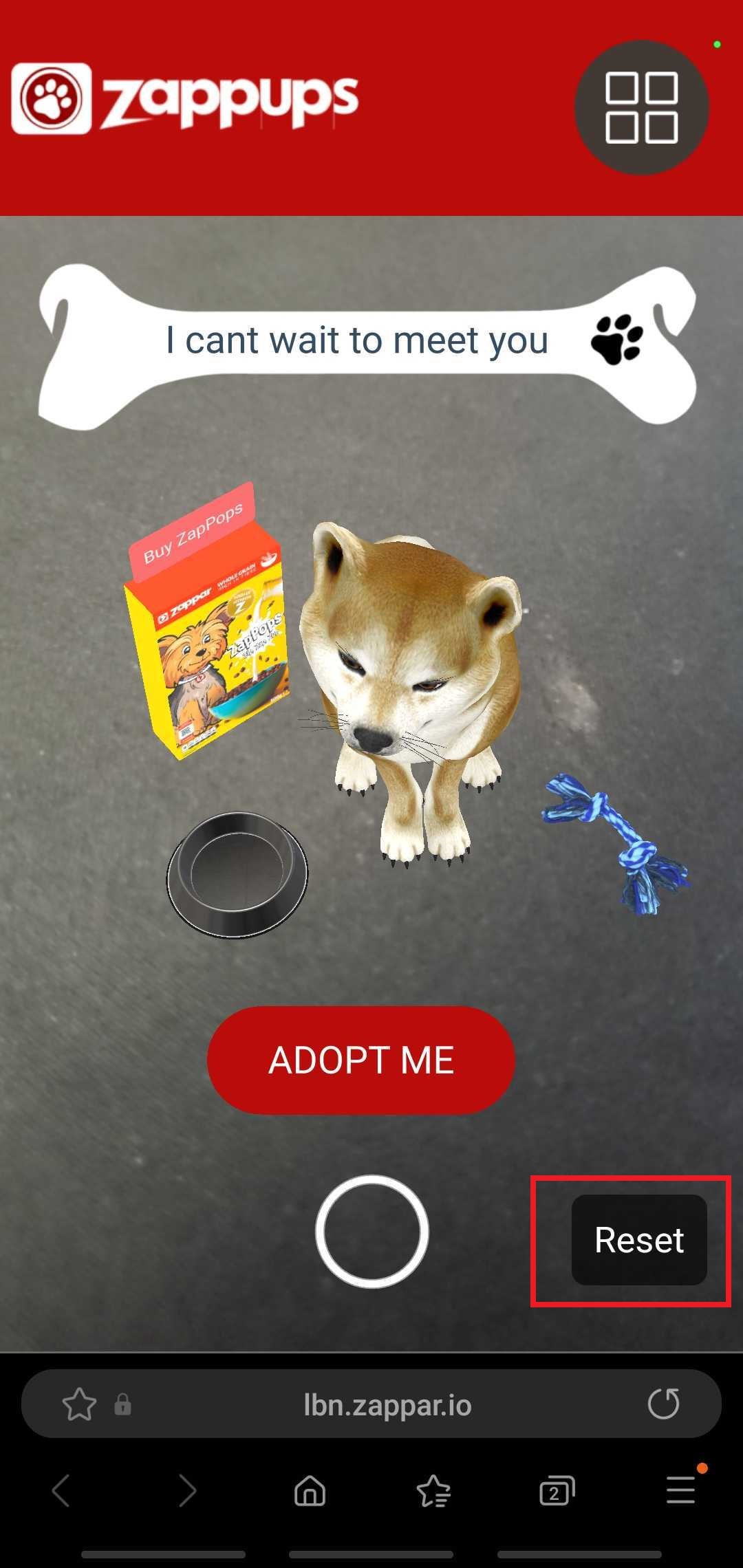The image size is (743, 1568).
Task: Capture a photo with the shutter circle
Action: coord(372,1231)
